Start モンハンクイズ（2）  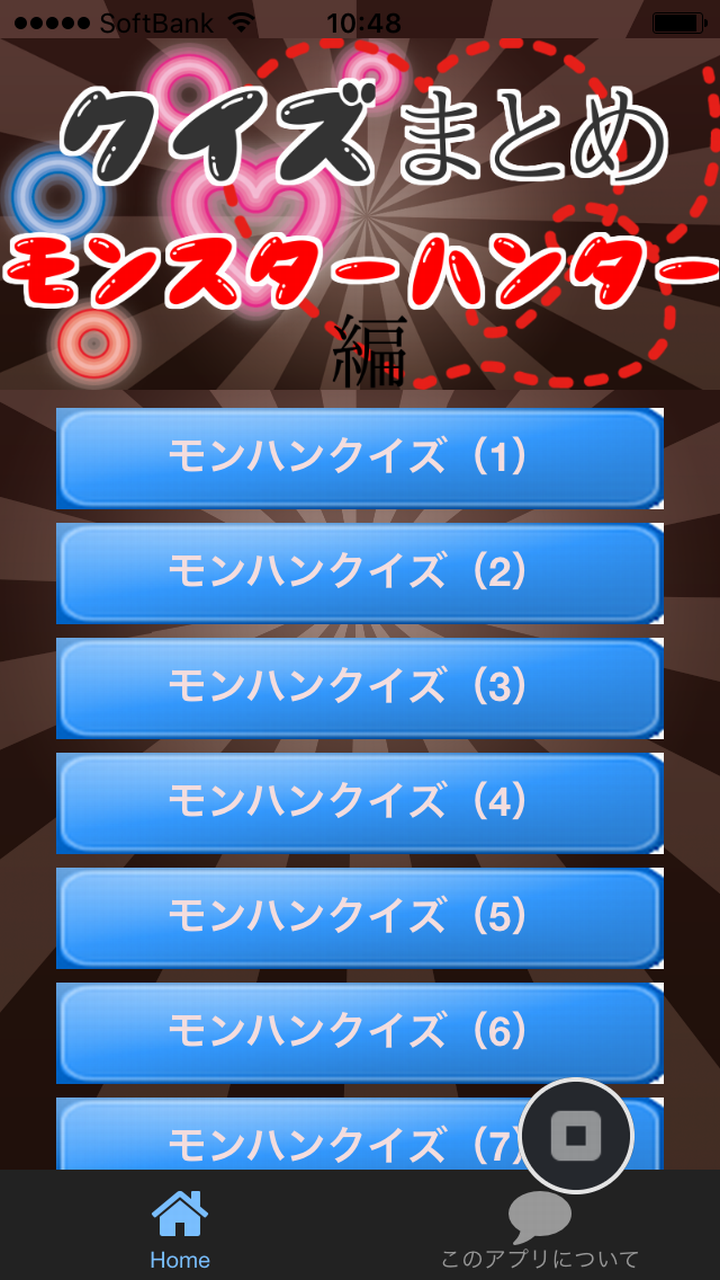coord(360,573)
